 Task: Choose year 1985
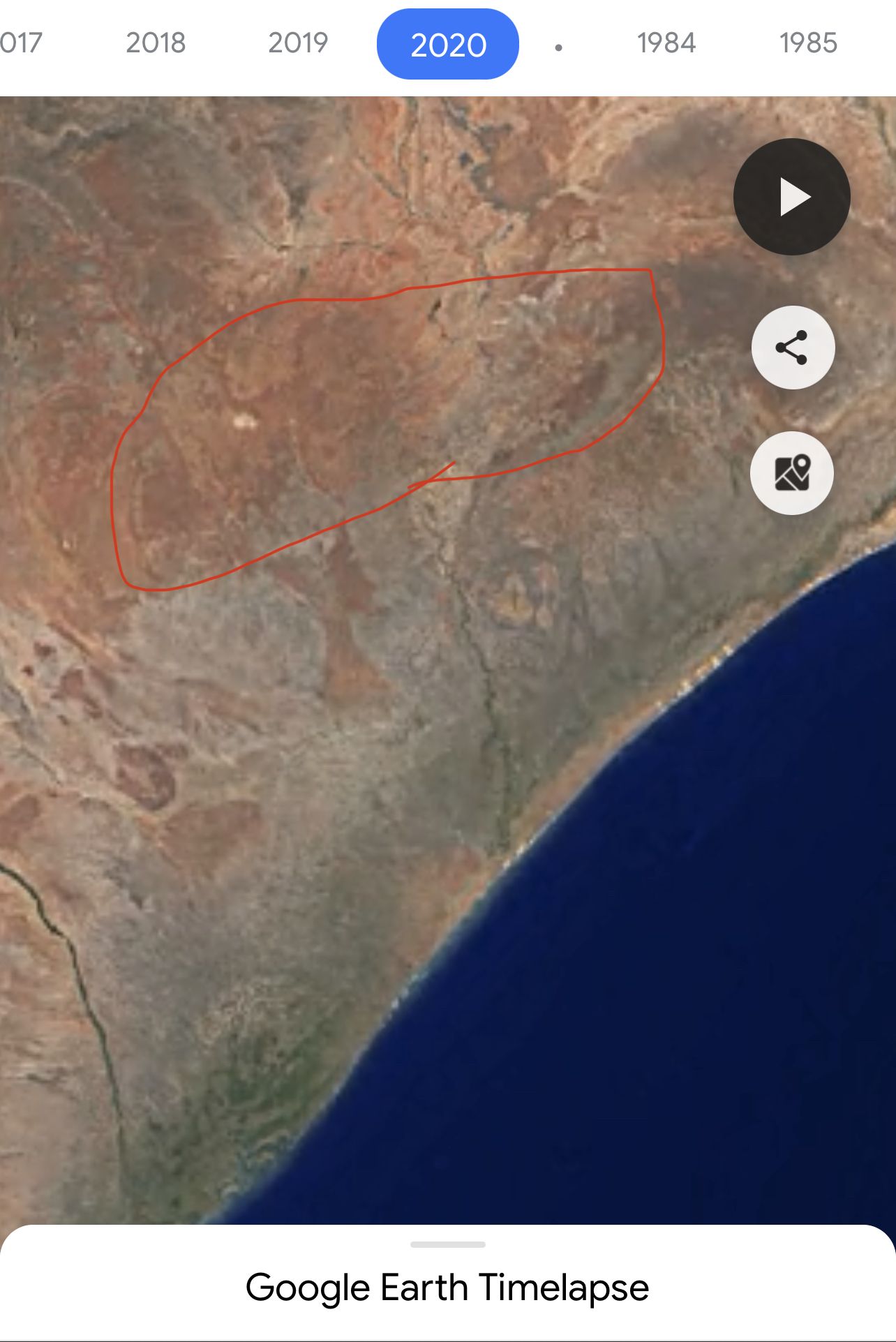(808, 43)
